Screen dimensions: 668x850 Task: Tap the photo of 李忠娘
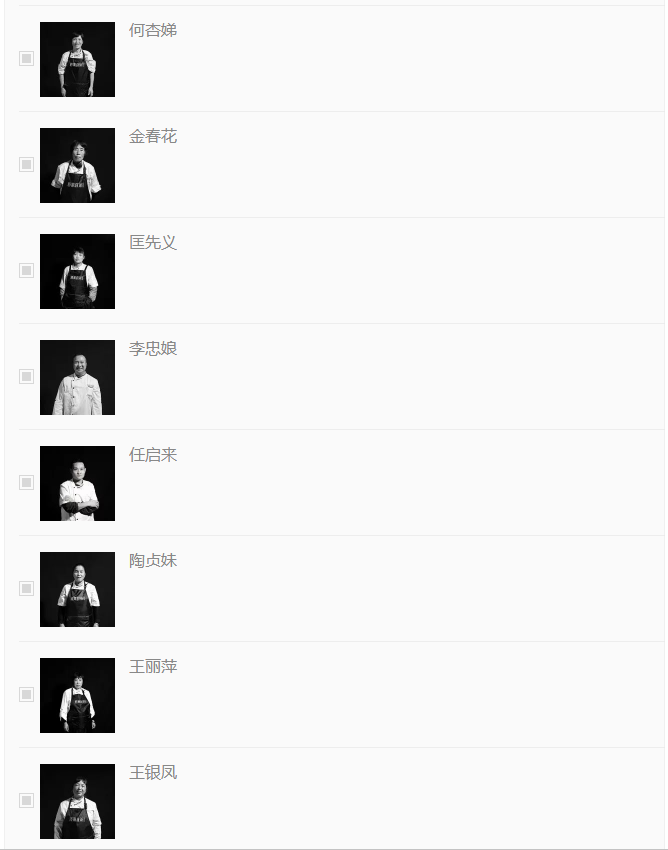(77, 377)
